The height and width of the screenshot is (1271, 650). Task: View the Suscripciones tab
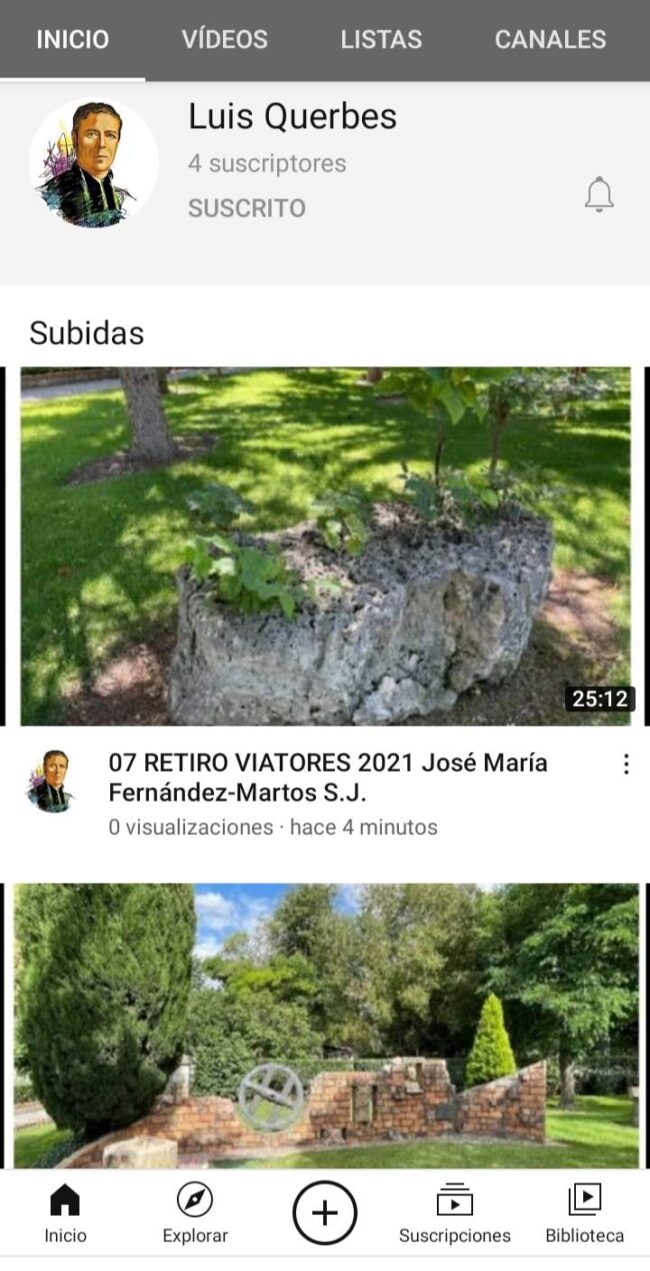point(454,1213)
